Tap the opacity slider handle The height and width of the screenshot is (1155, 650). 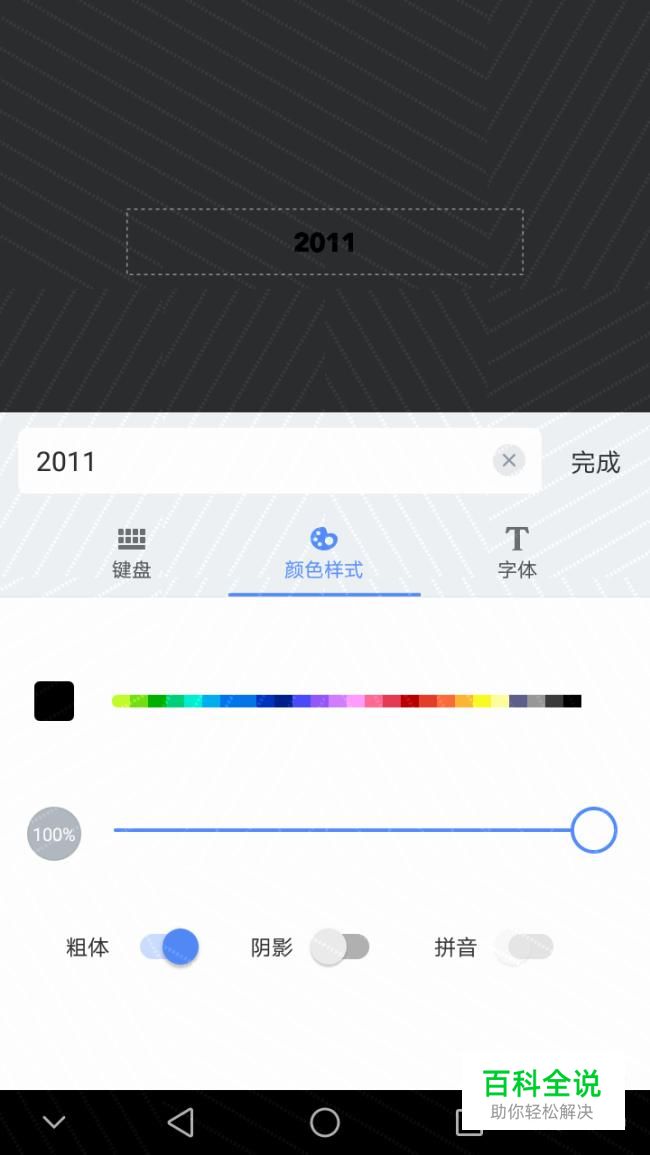coord(594,830)
